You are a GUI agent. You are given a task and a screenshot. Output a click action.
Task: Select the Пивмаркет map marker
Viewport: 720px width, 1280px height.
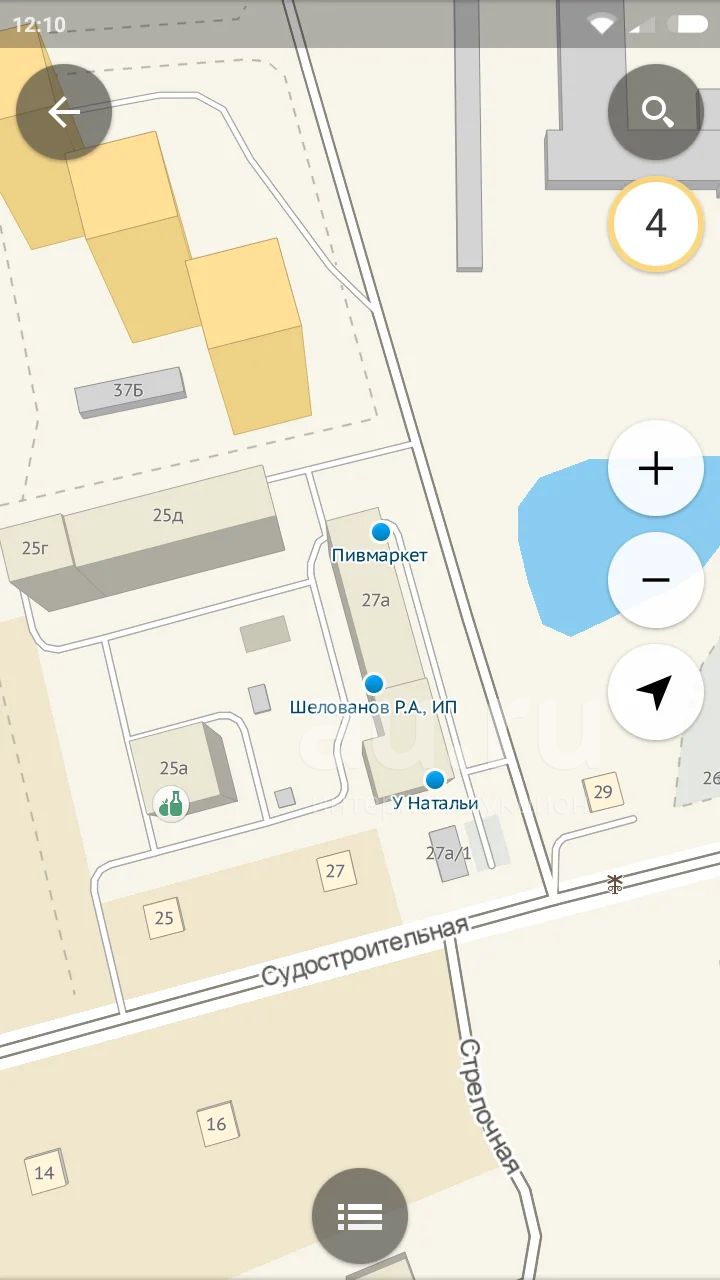[x=380, y=531]
